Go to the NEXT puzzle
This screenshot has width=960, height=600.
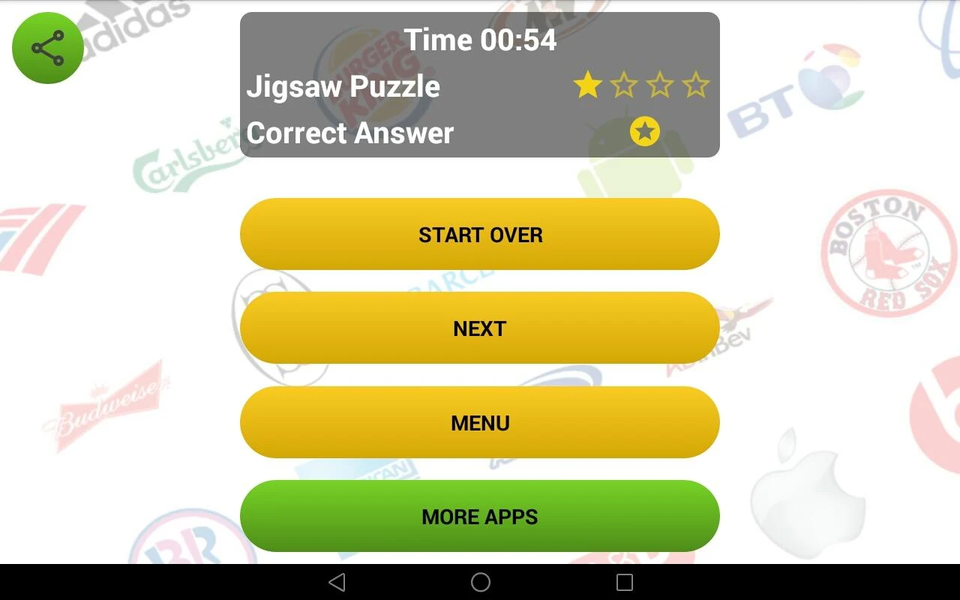pyautogui.click(x=480, y=328)
